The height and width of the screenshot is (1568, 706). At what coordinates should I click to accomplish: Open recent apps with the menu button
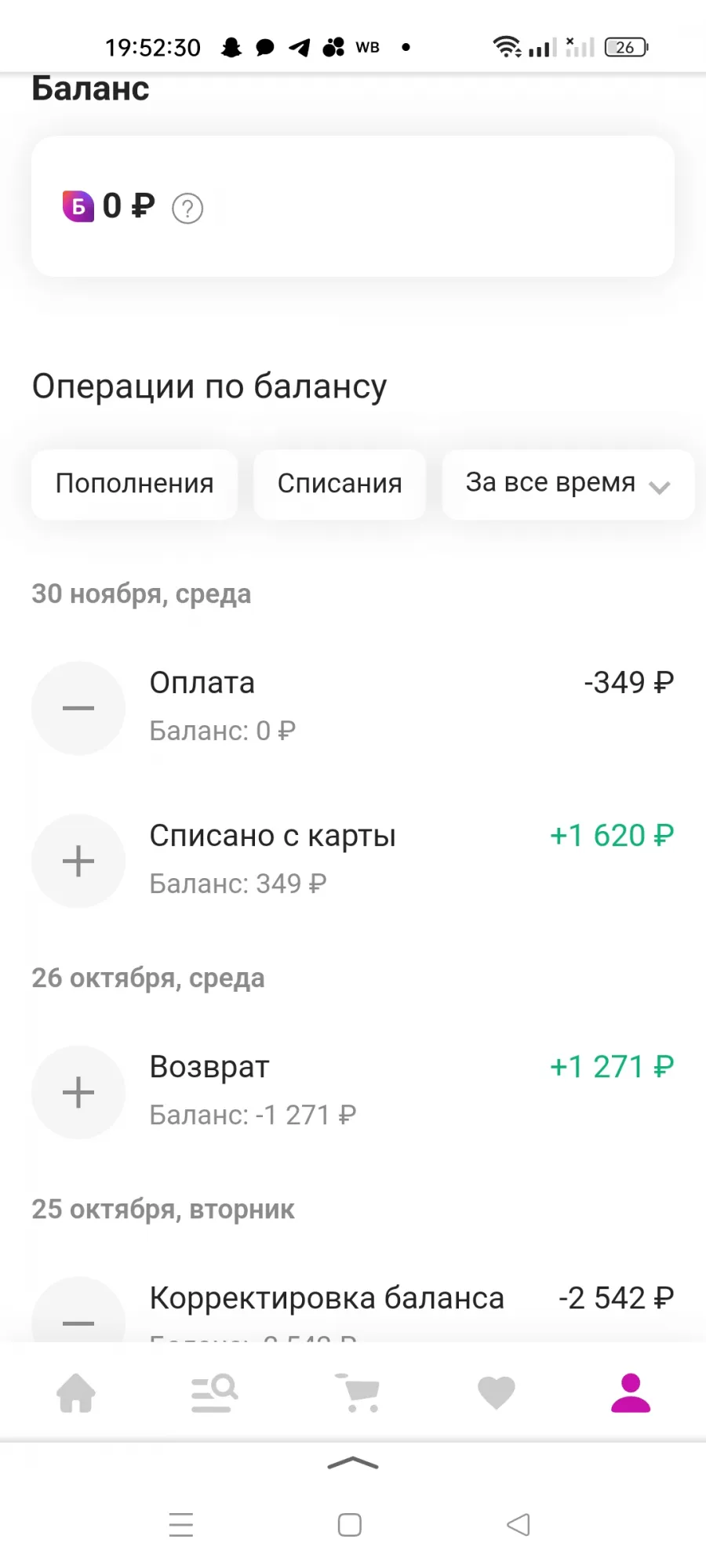pyautogui.click(x=181, y=1525)
